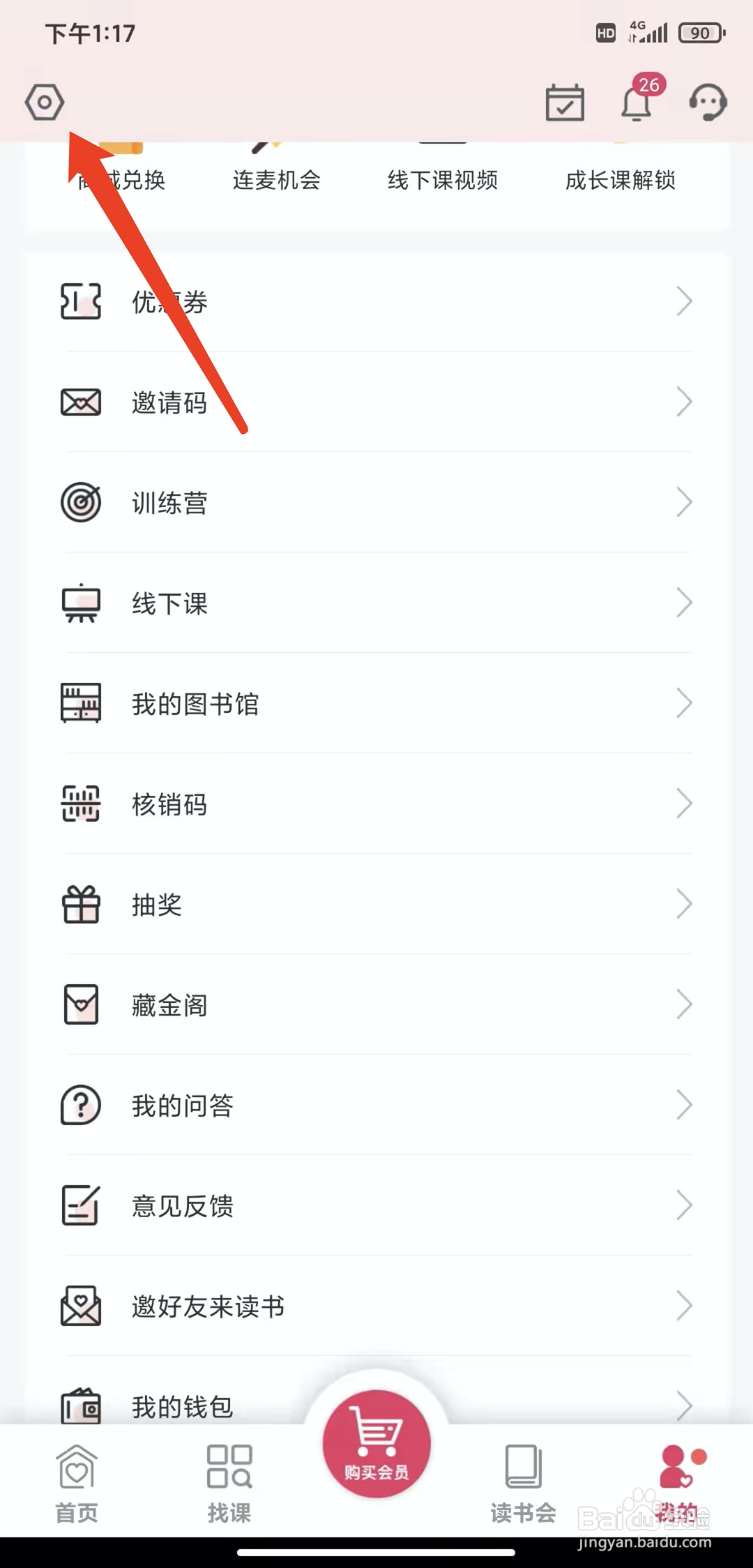This screenshot has height=1568, width=753.
Task: Open 优惠券 via the ticket icon
Action: click(80, 301)
